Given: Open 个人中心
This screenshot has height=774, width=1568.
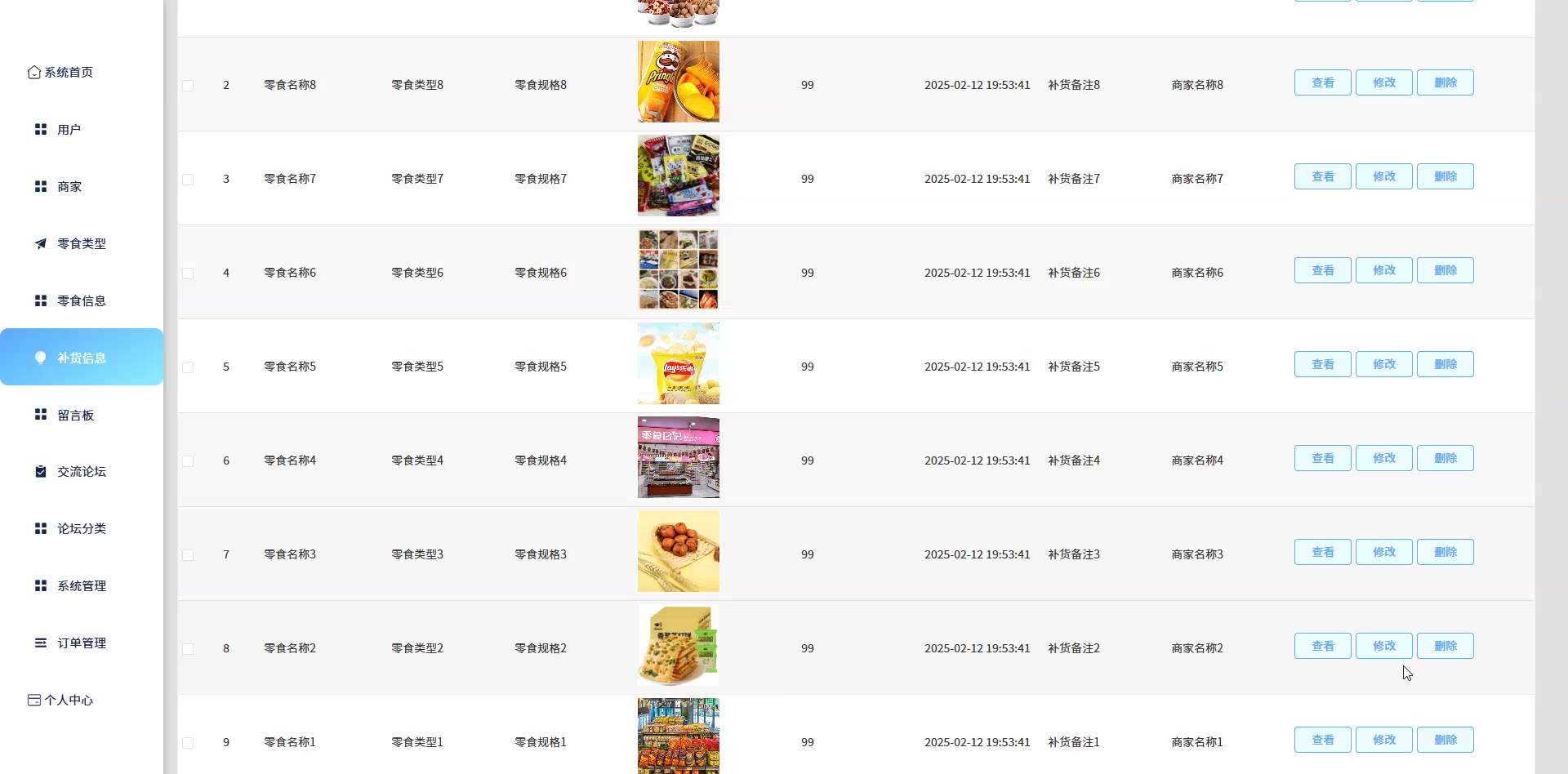Looking at the screenshot, I should click(x=61, y=701).
